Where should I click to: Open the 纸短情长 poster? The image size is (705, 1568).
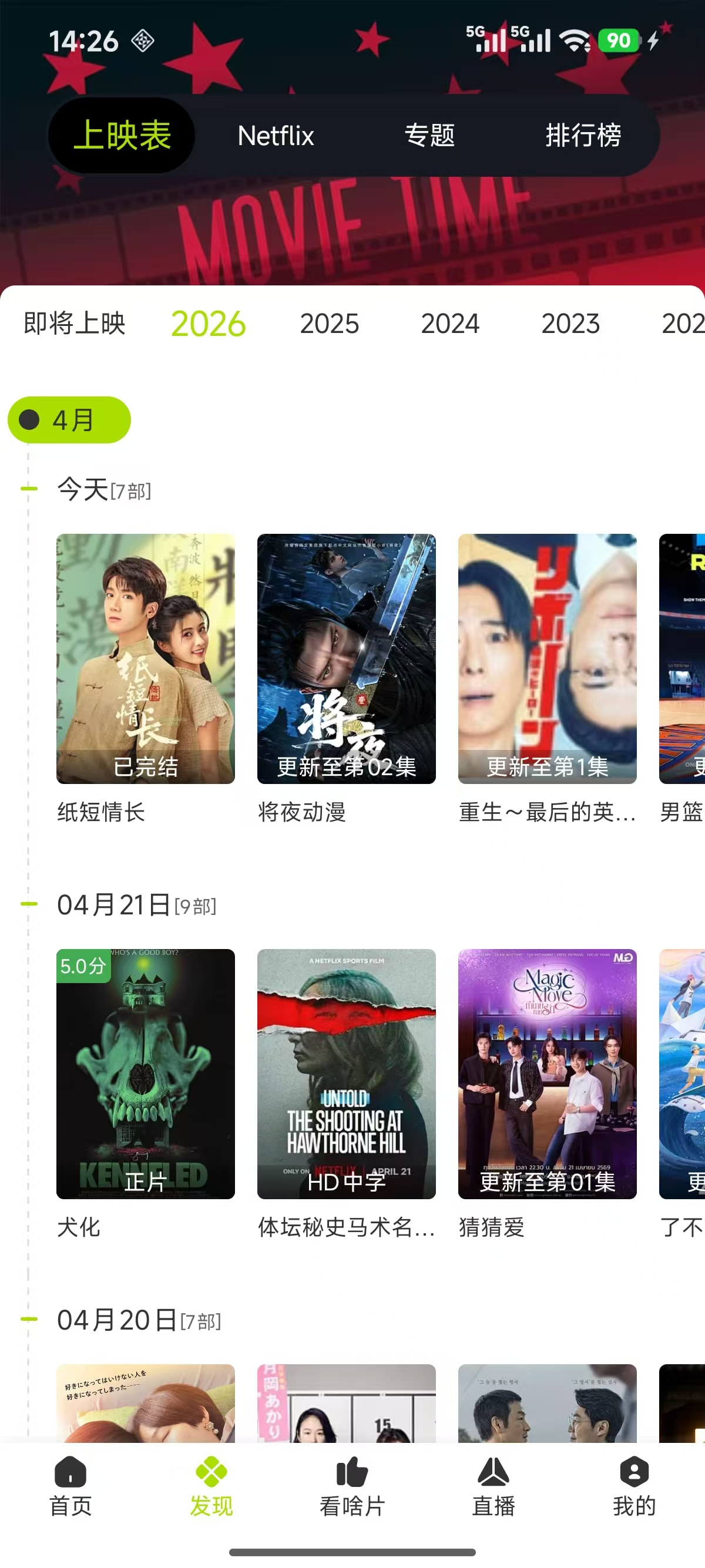click(146, 658)
